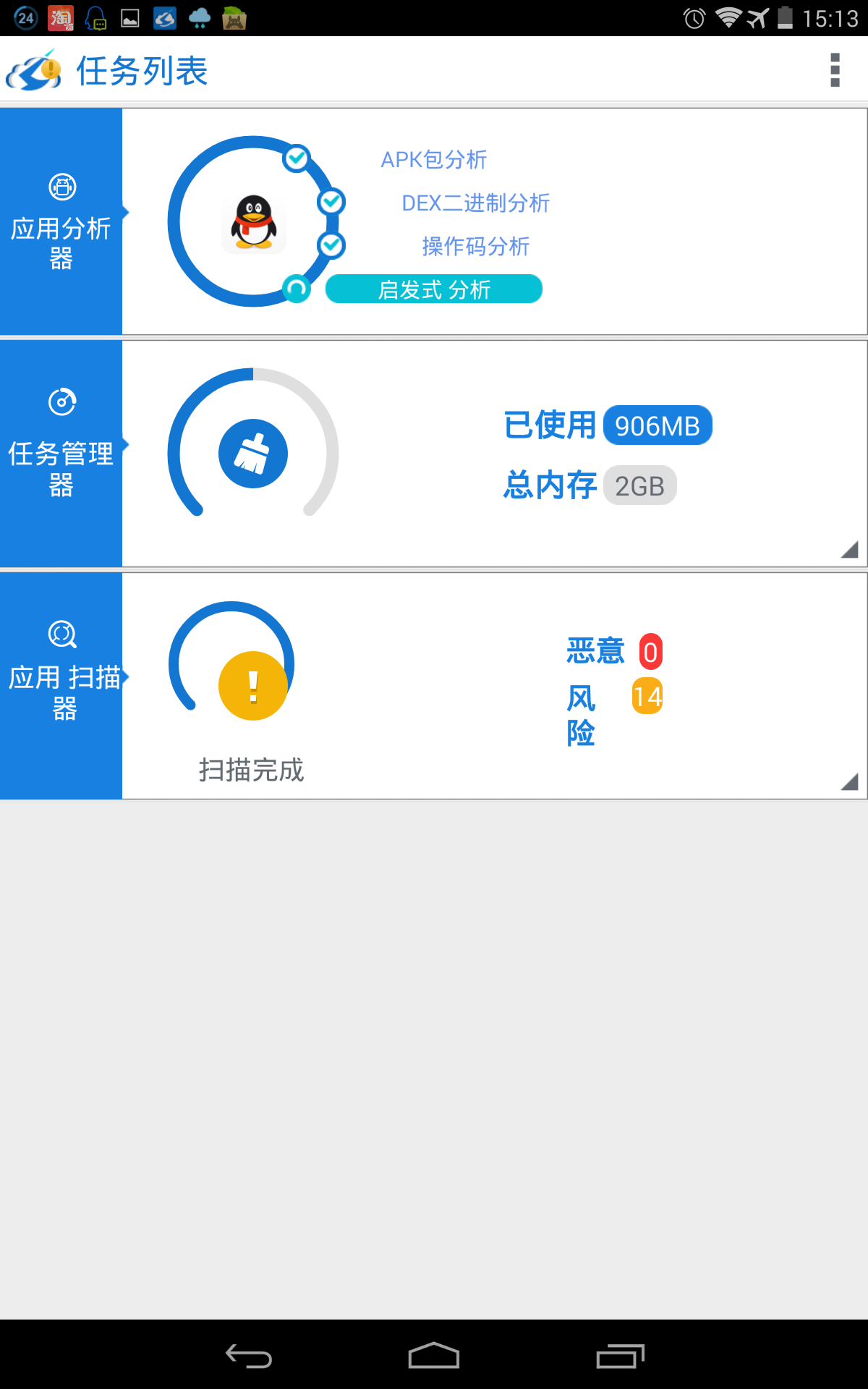Expand the app scanner corner arrow
This screenshot has height=1389, width=868.
click(849, 782)
